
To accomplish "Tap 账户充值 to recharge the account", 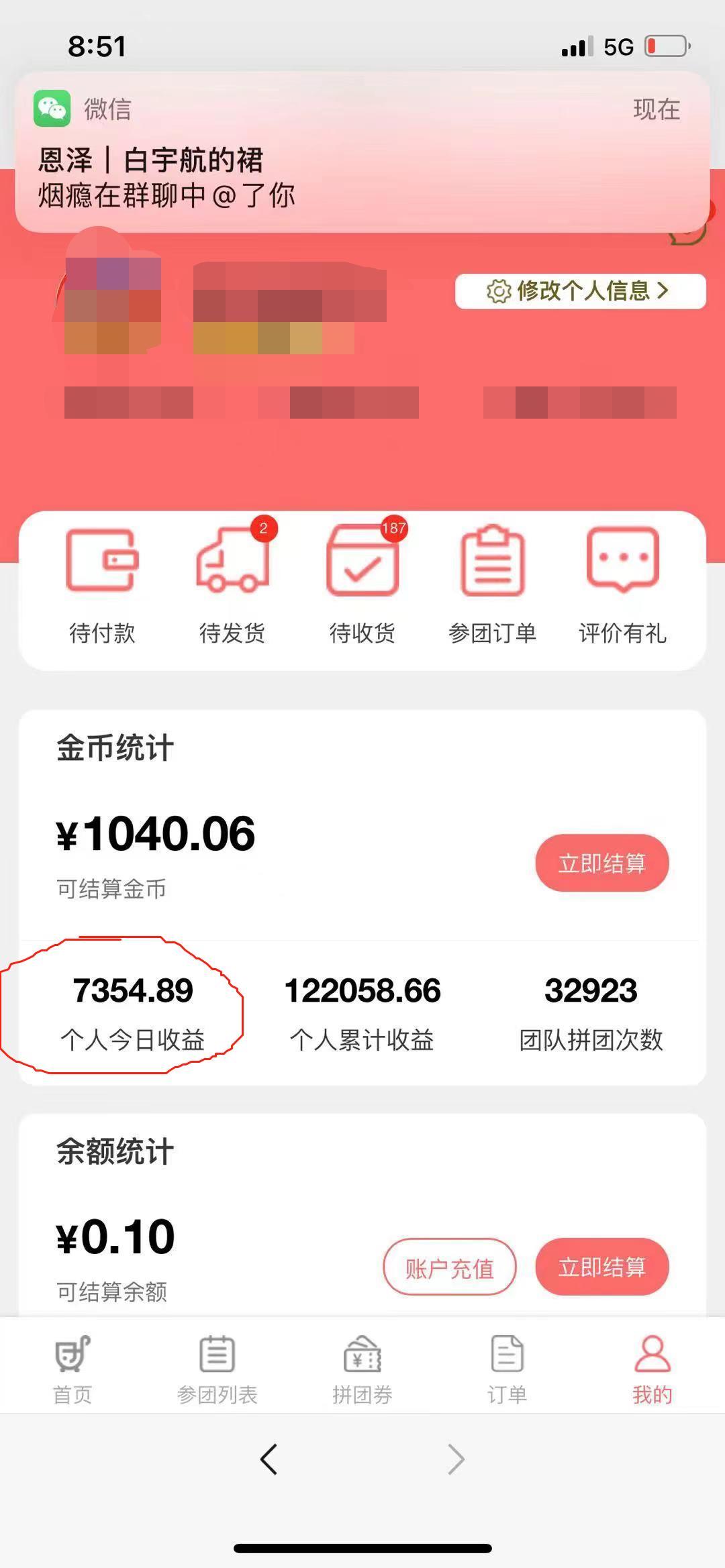I will pyautogui.click(x=450, y=1267).
